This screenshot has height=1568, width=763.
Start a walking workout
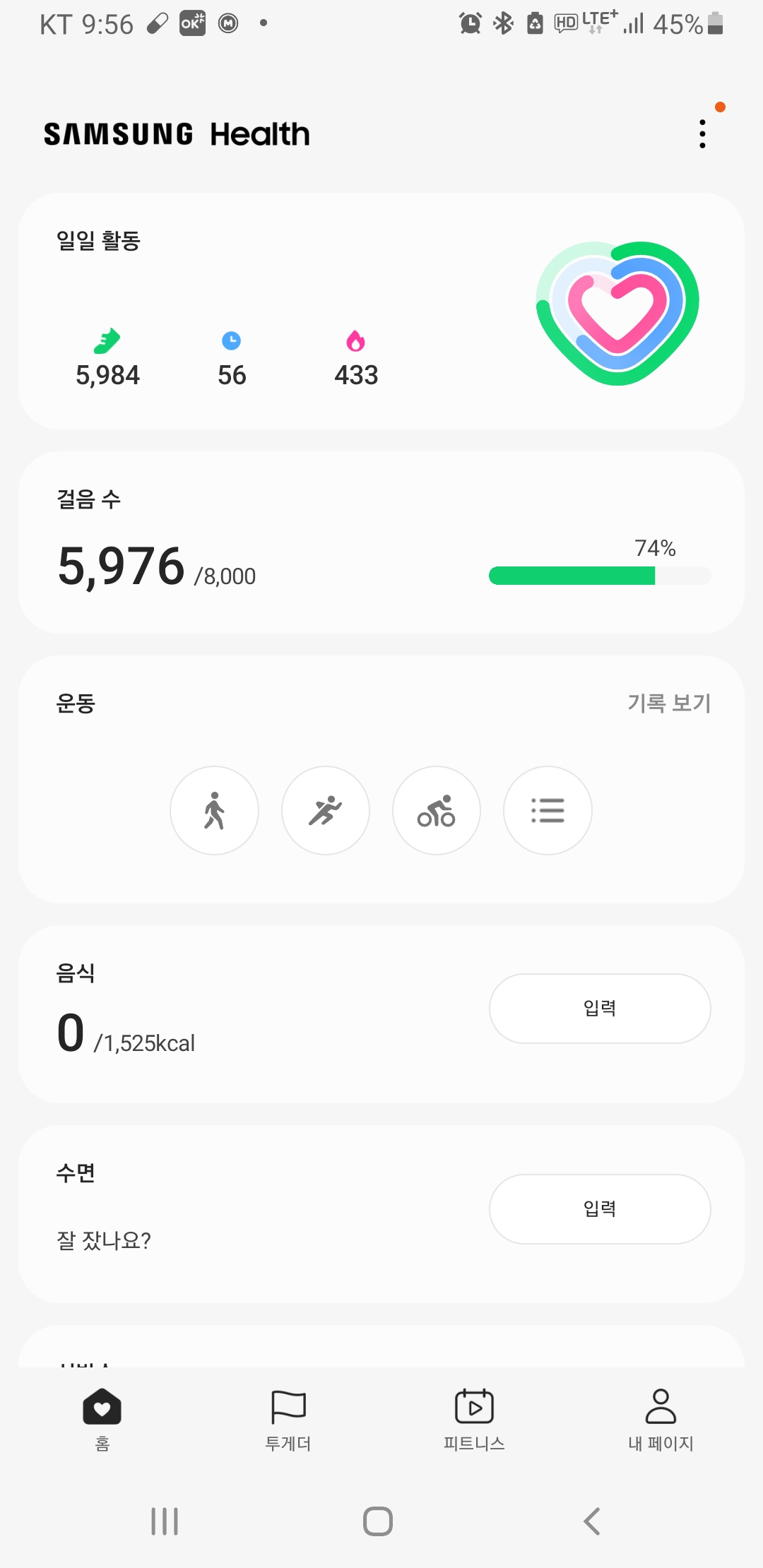pyautogui.click(x=214, y=810)
